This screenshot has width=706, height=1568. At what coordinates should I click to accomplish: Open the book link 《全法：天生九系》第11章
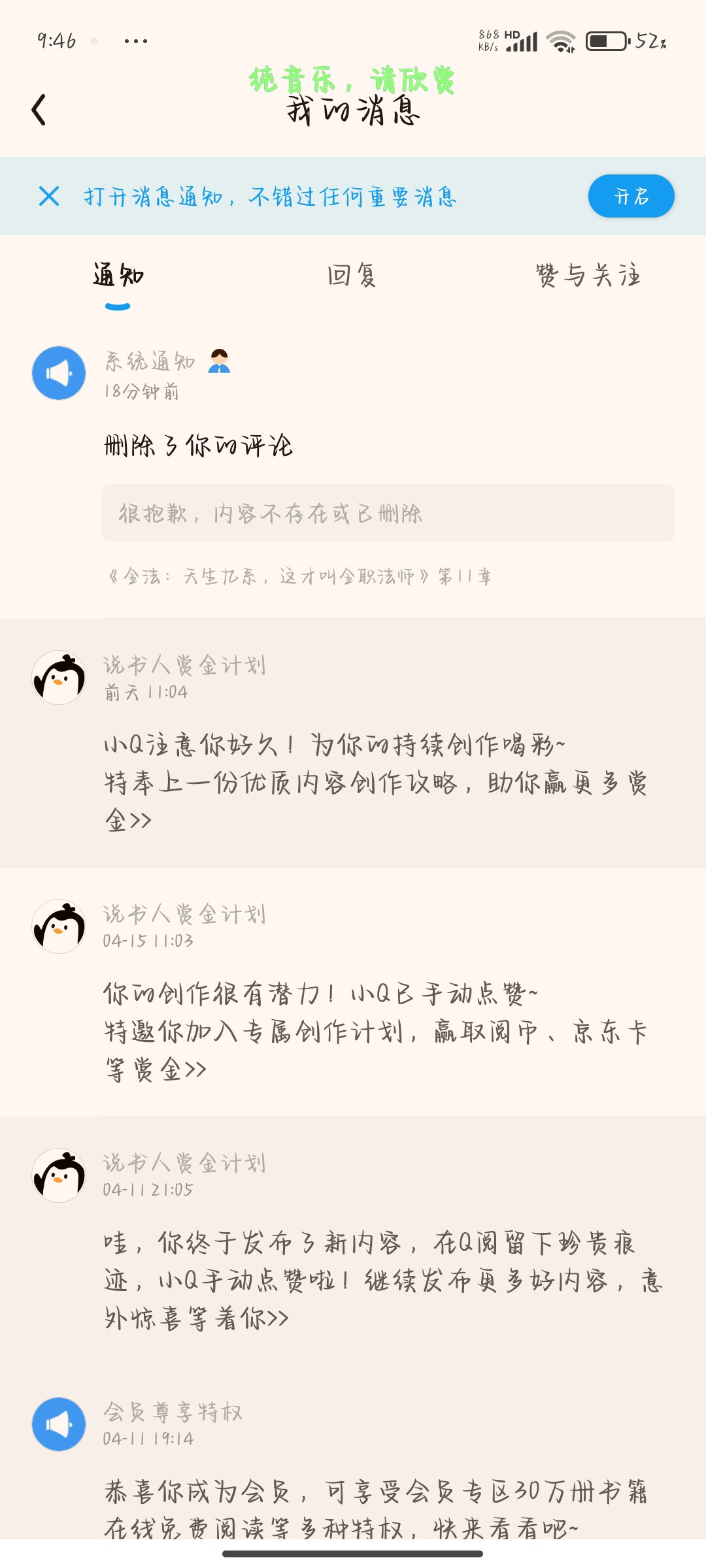coord(300,576)
